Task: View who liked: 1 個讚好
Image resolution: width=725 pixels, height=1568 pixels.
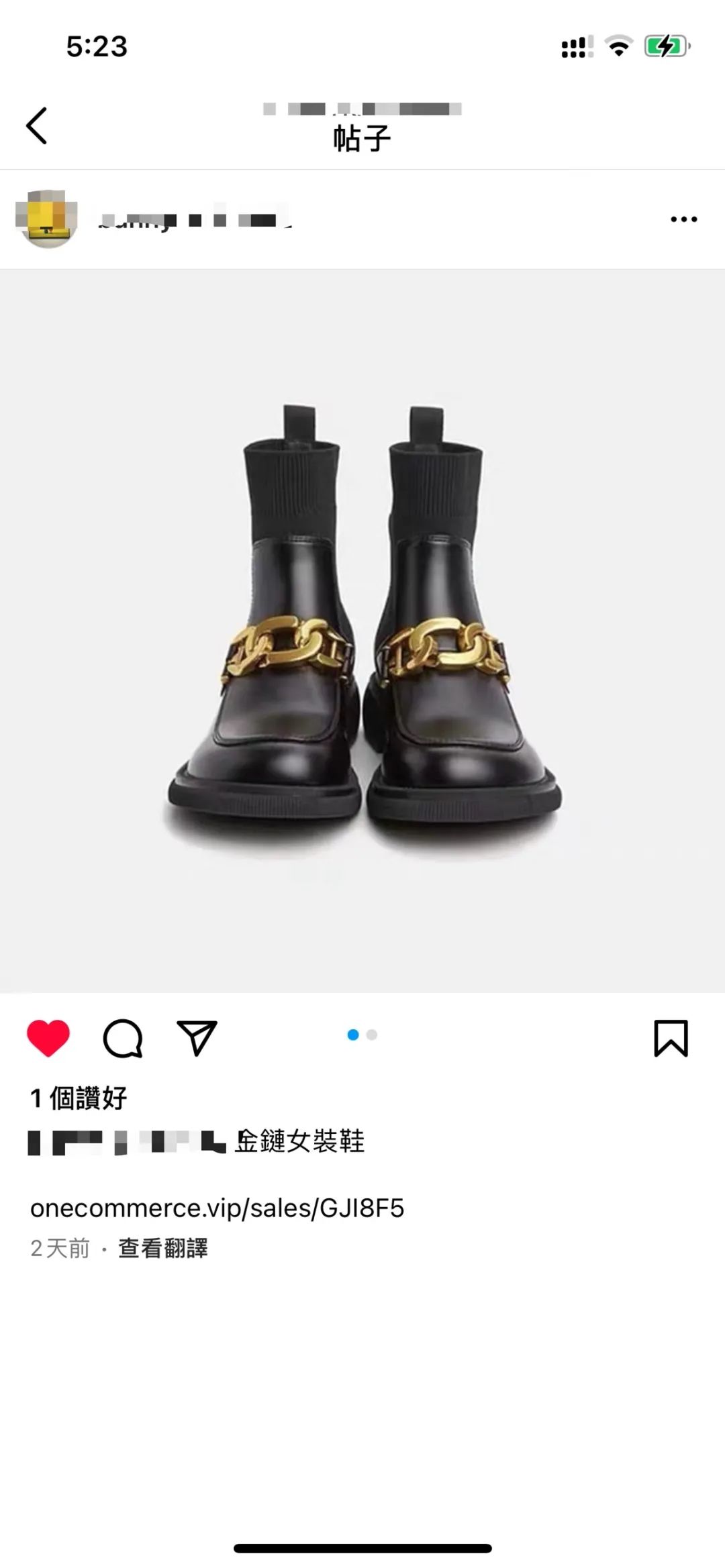Action: pos(79,1098)
